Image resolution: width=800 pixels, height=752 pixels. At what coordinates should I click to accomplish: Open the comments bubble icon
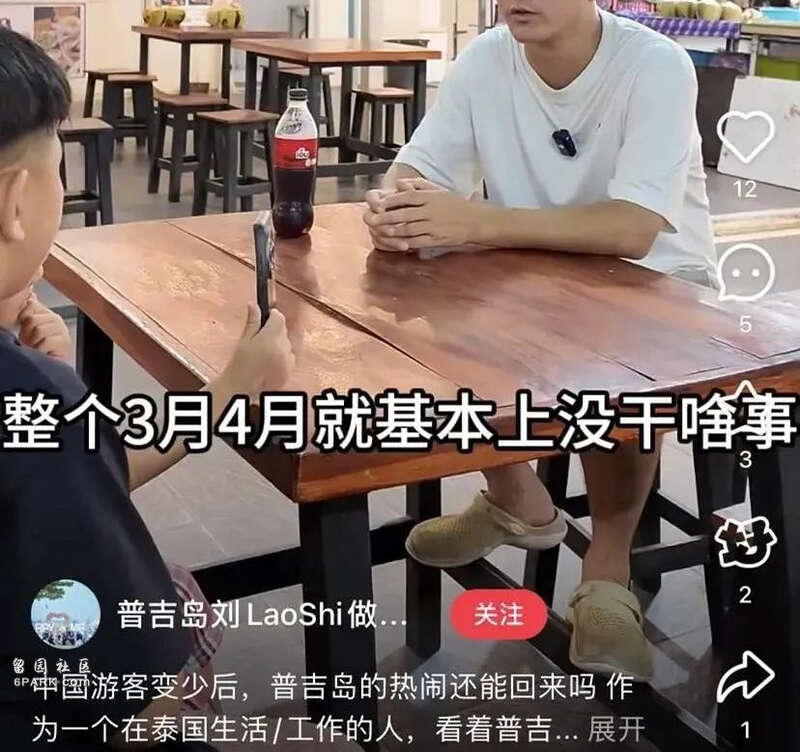tap(746, 273)
